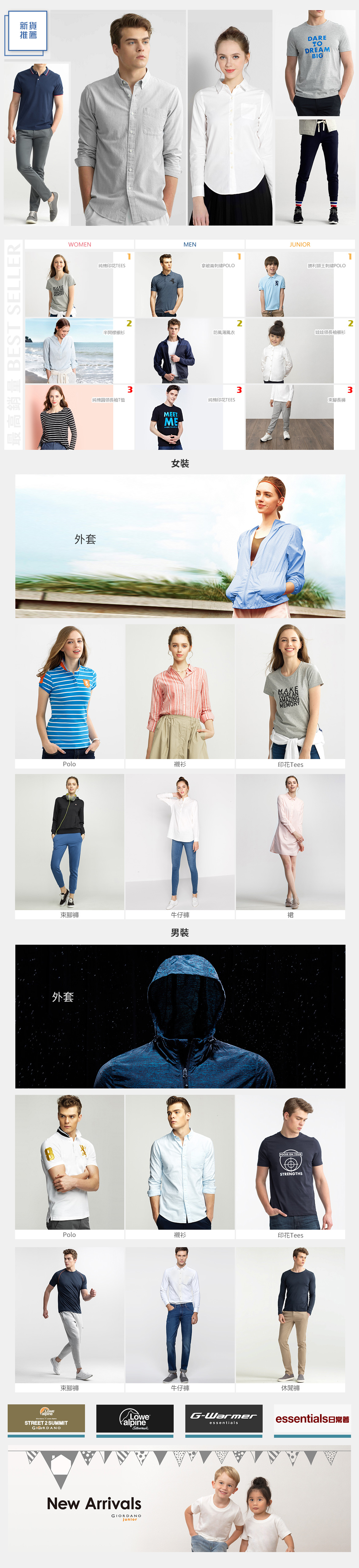Image resolution: width=359 pixels, height=1568 pixels.
Task: Open the women's 裙 dress tile
Action: point(290,845)
